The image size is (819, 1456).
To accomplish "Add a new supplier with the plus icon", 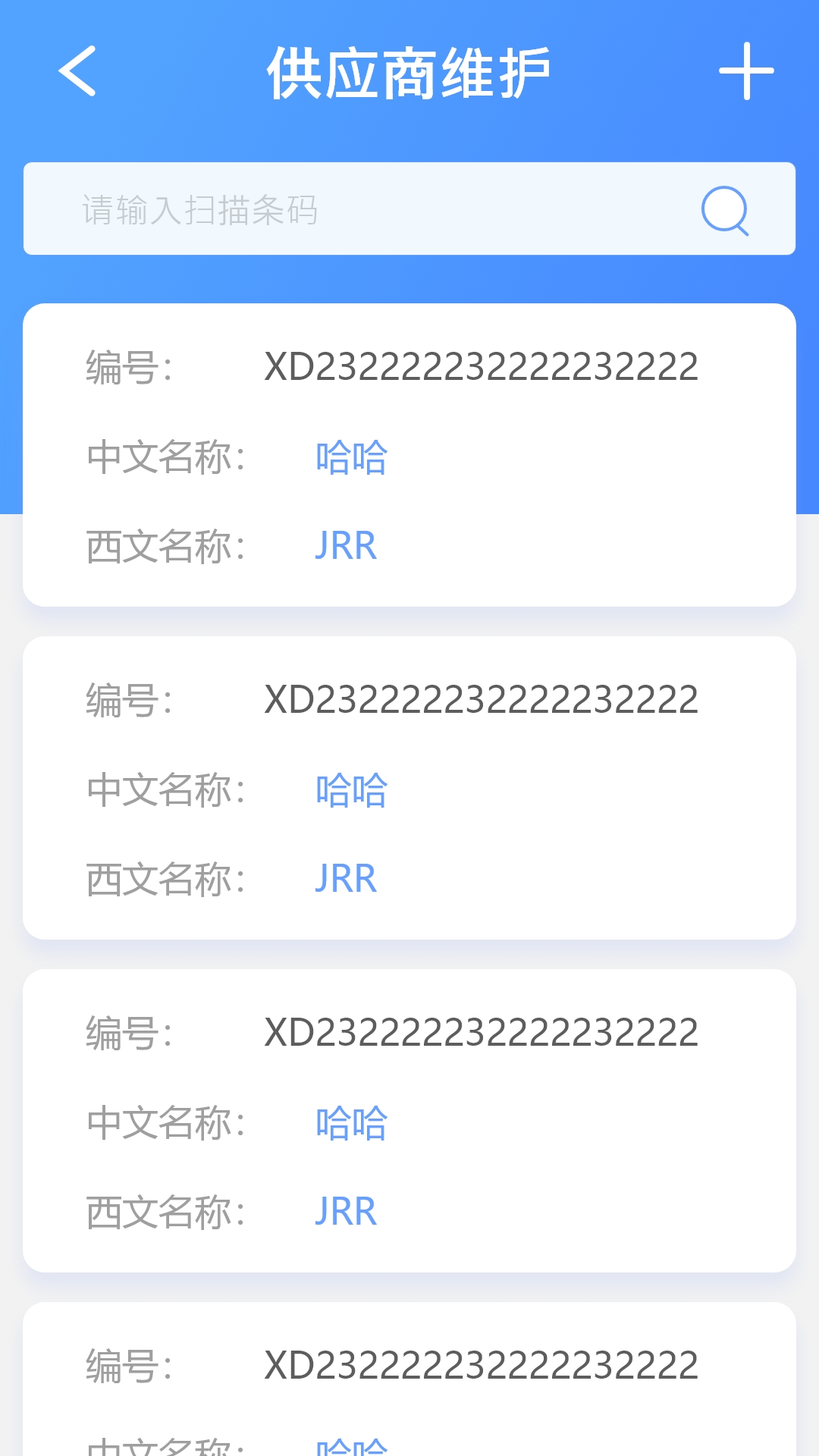I will (746, 71).
